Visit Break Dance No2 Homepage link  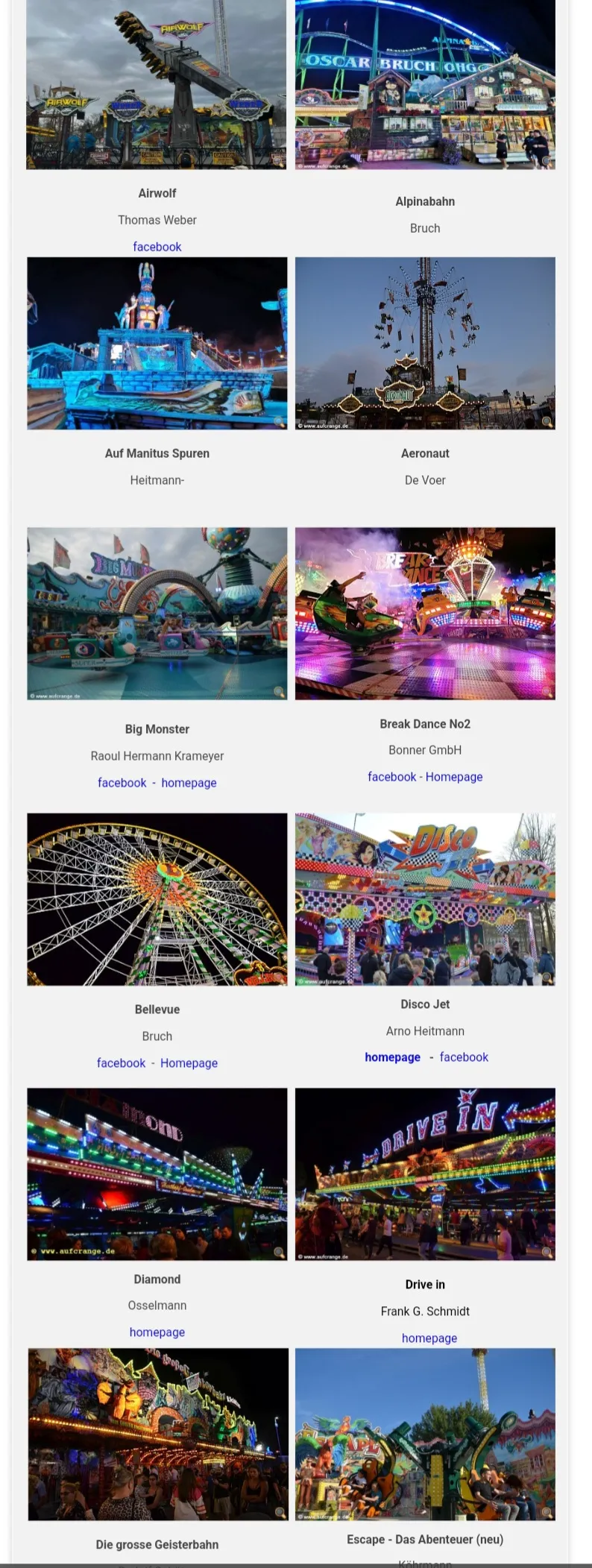tap(454, 777)
